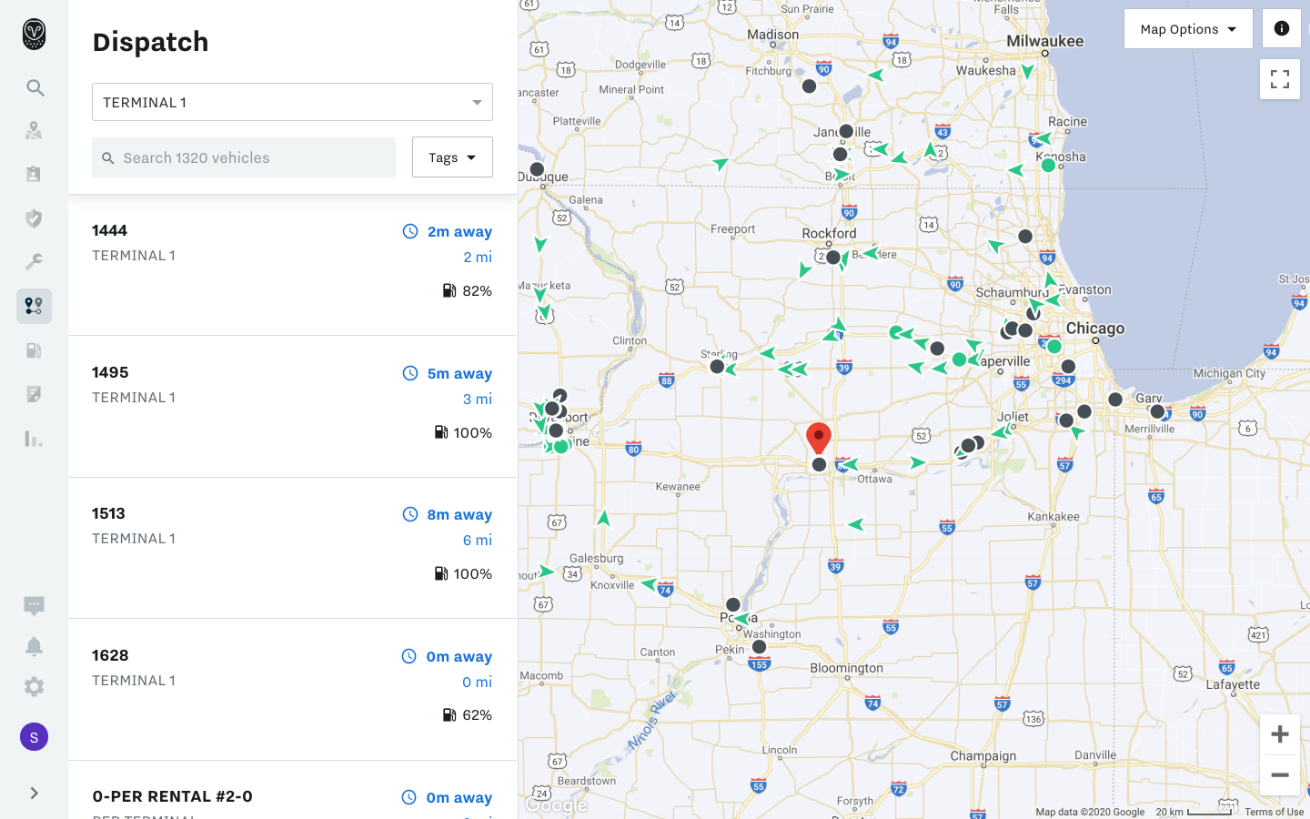This screenshot has height=819, width=1310.
Task: Open the user profile avatar S
Action: pyautogui.click(x=34, y=737)
